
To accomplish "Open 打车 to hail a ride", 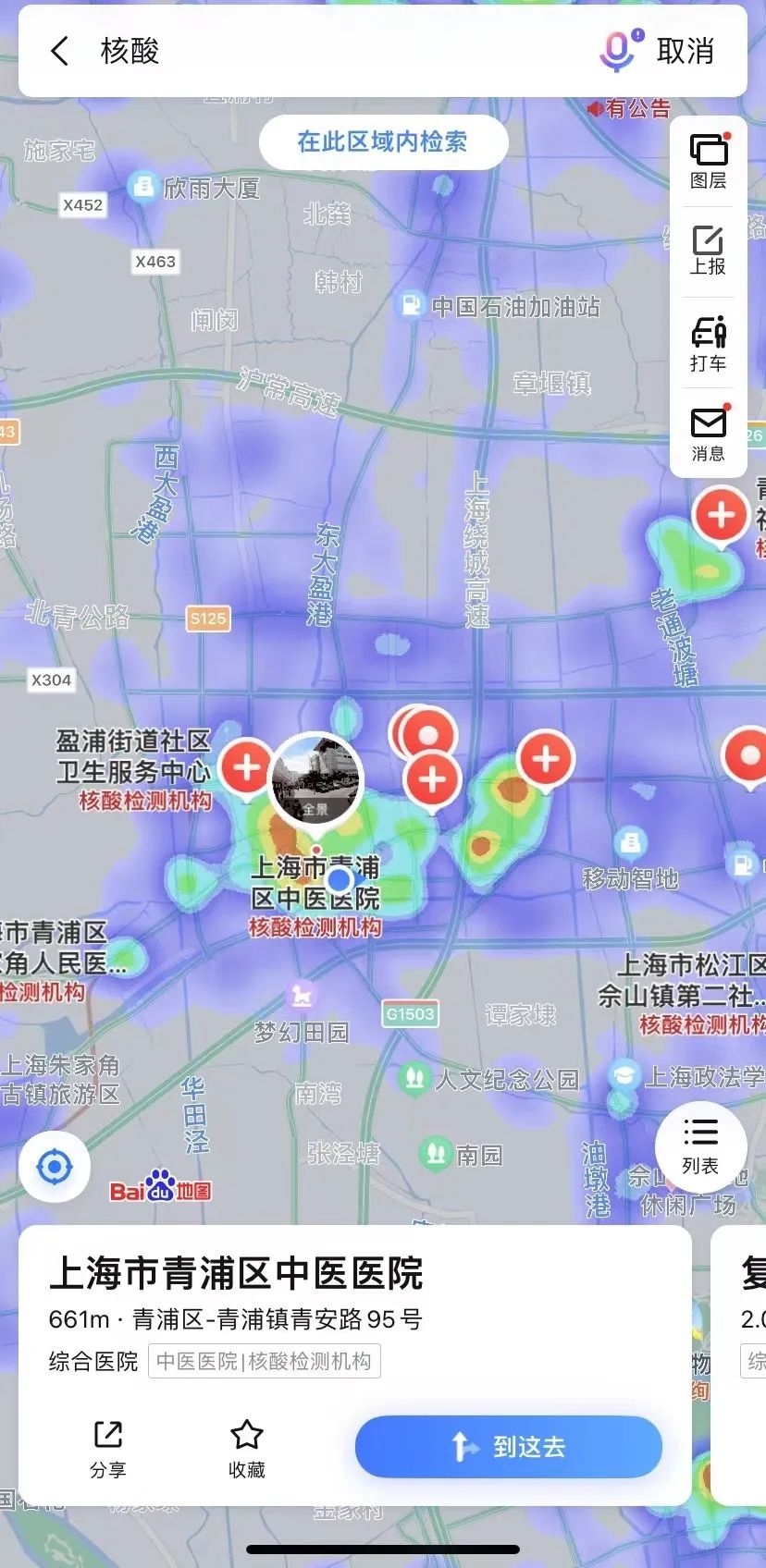I will click(708, 343).
